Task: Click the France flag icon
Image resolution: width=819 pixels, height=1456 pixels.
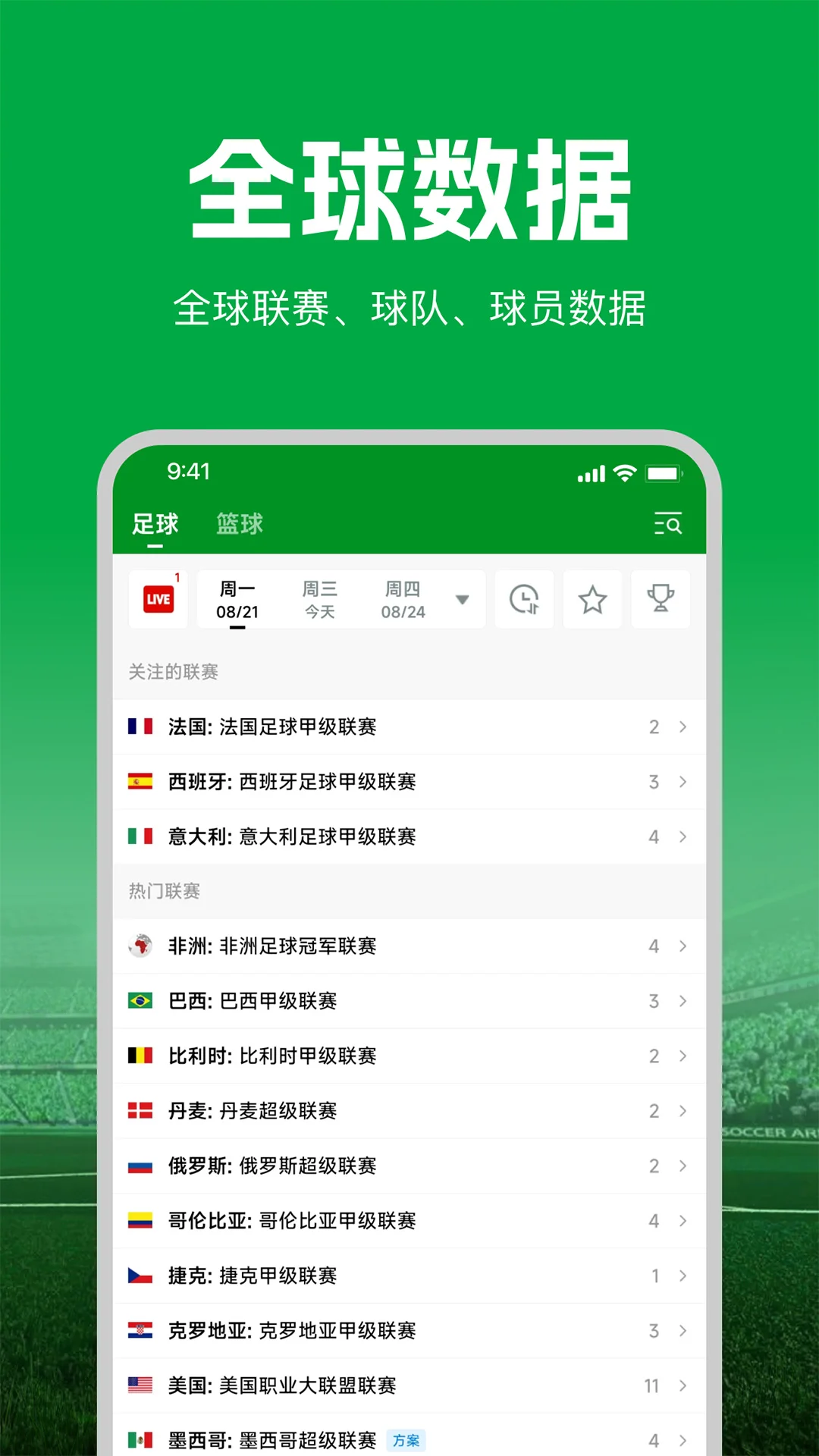Action: [138, 726]
